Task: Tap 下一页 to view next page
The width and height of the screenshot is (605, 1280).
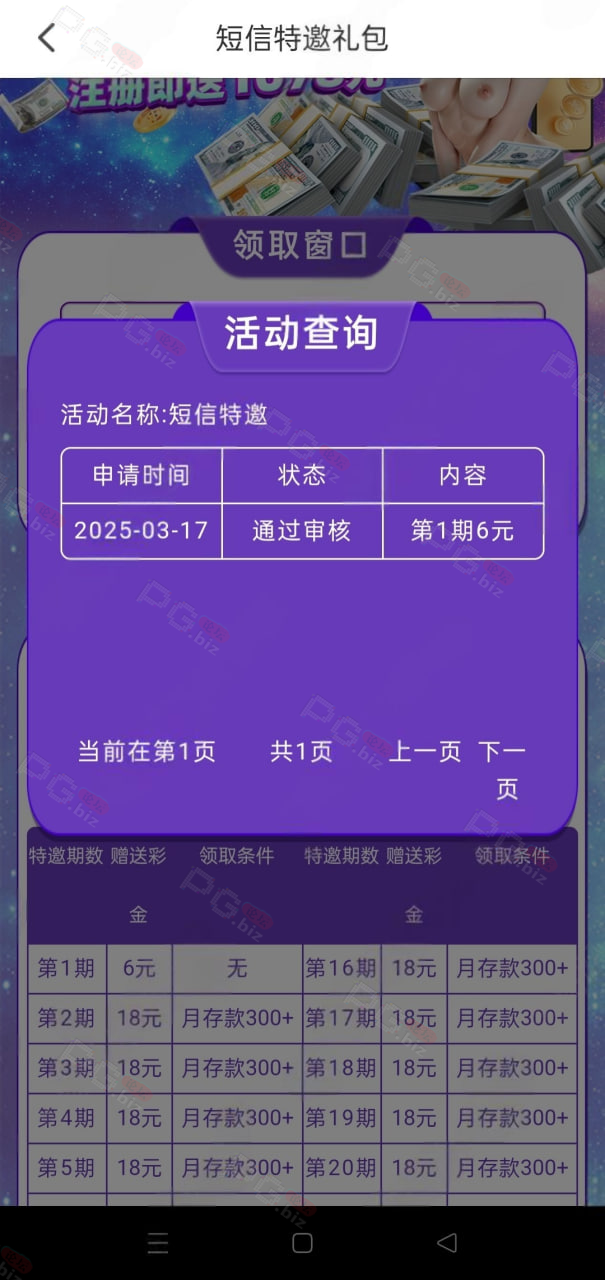Action: click(x=503, y=770)
